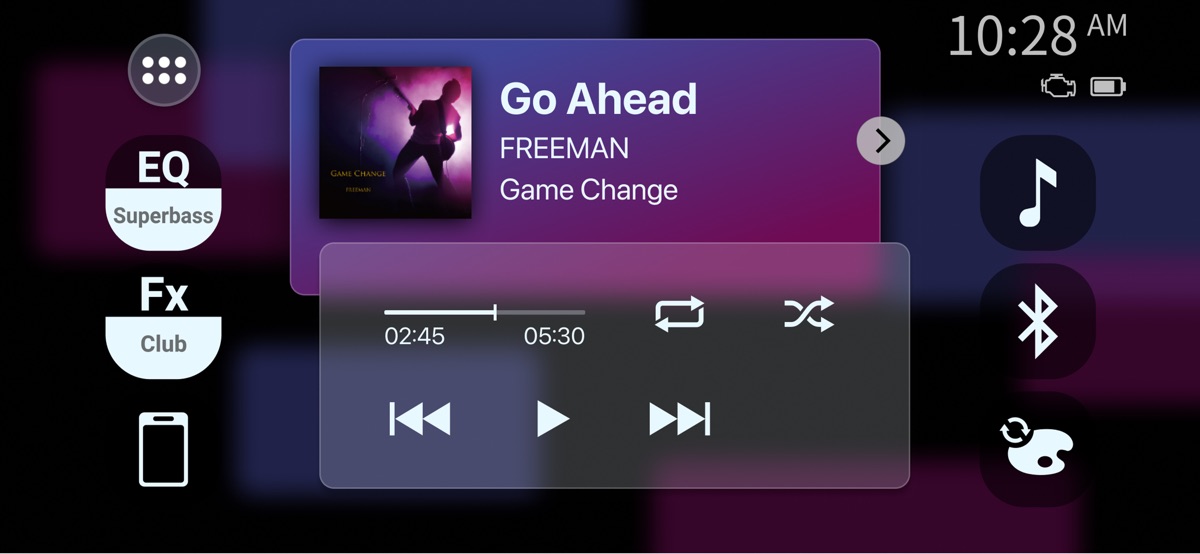Toggle repeat mode

tap(679, 315)
